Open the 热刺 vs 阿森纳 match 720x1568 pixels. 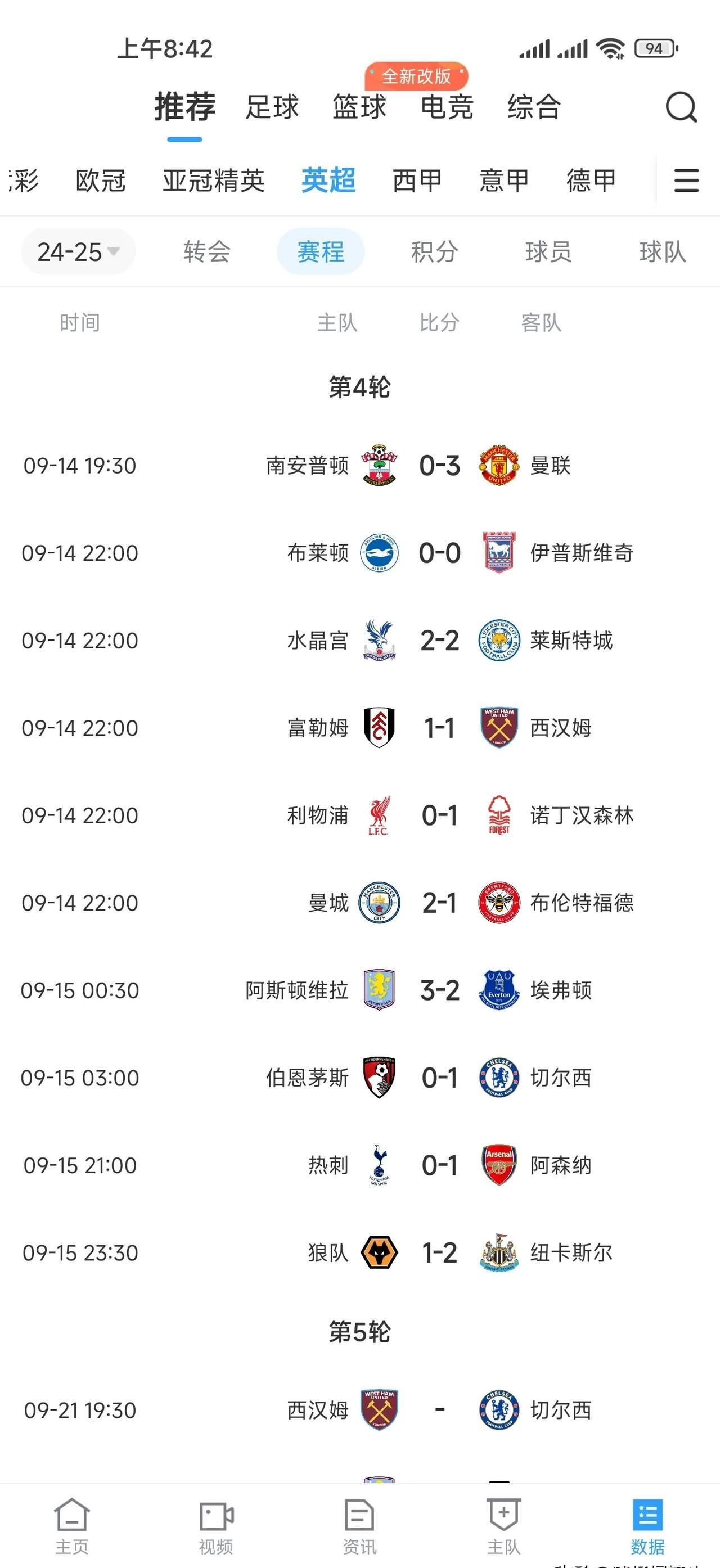[x=439, y=1166]
